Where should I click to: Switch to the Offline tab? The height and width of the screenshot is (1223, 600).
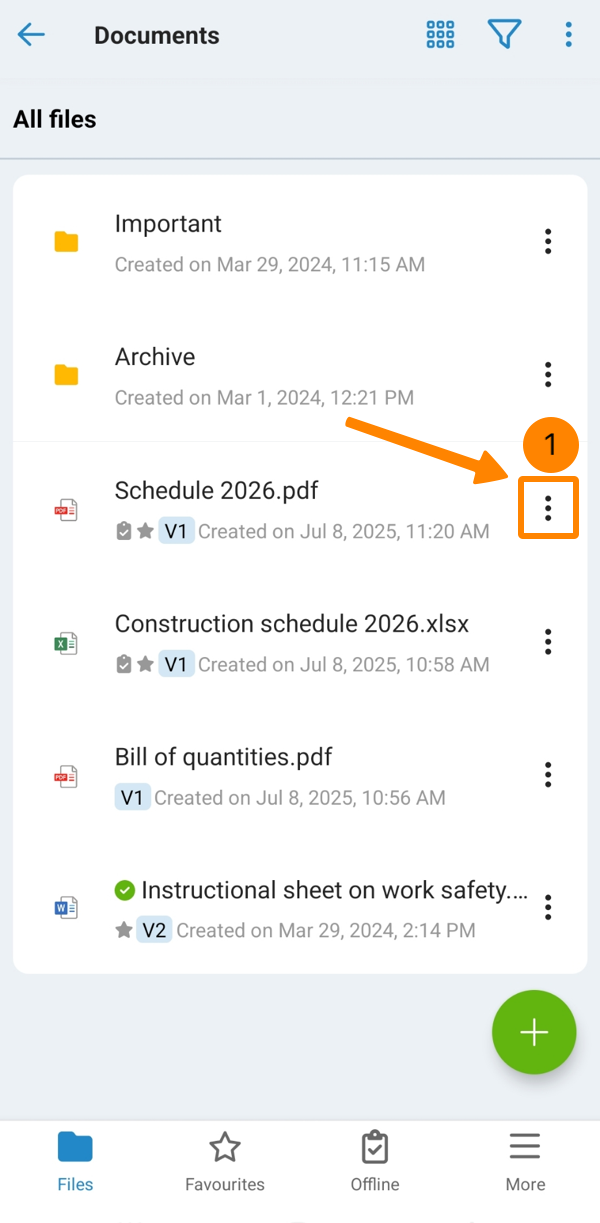(x=375, y=1160)
